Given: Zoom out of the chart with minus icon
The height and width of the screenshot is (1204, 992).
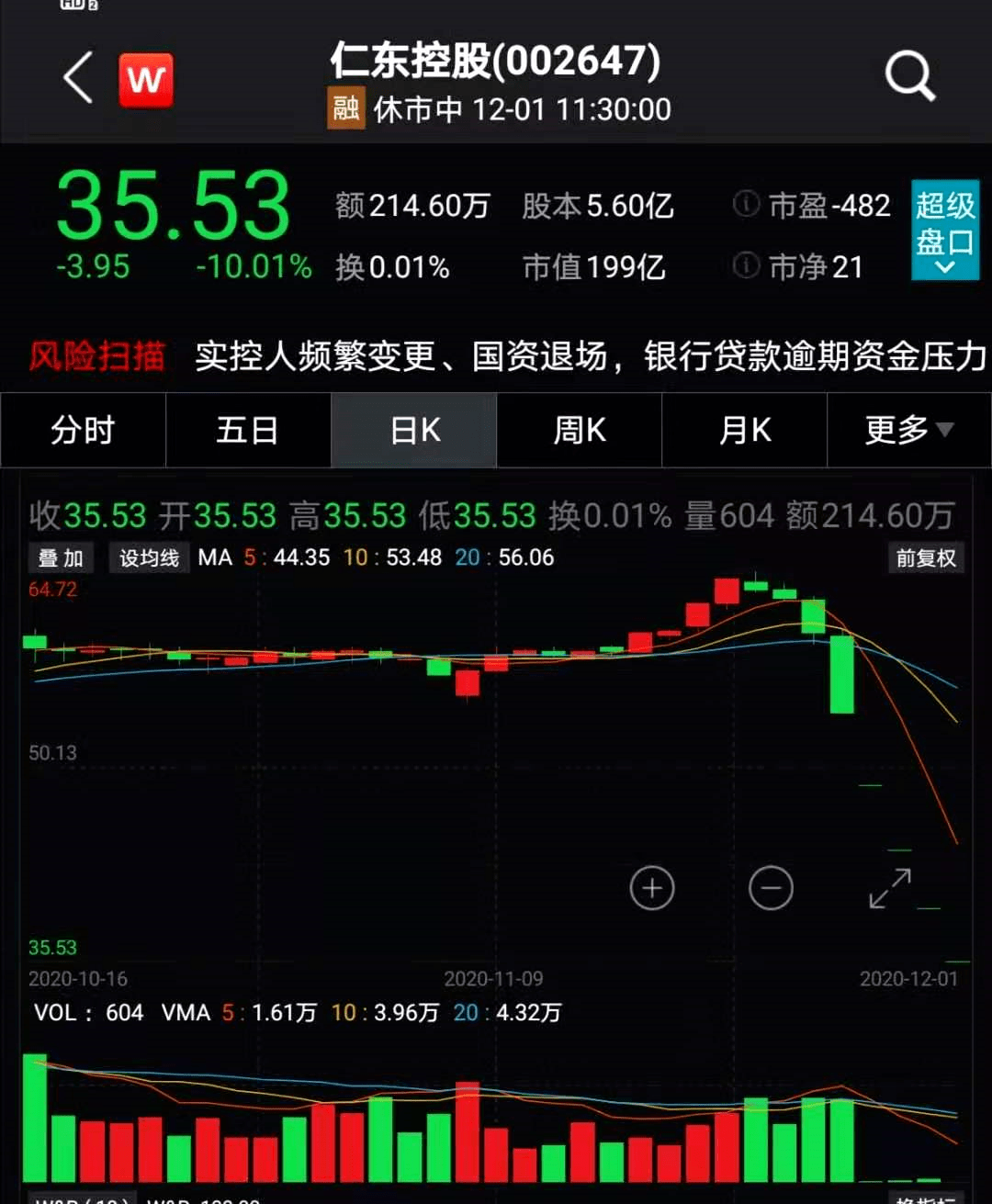Looking at the screenshot, I should [x=772, y=888].
